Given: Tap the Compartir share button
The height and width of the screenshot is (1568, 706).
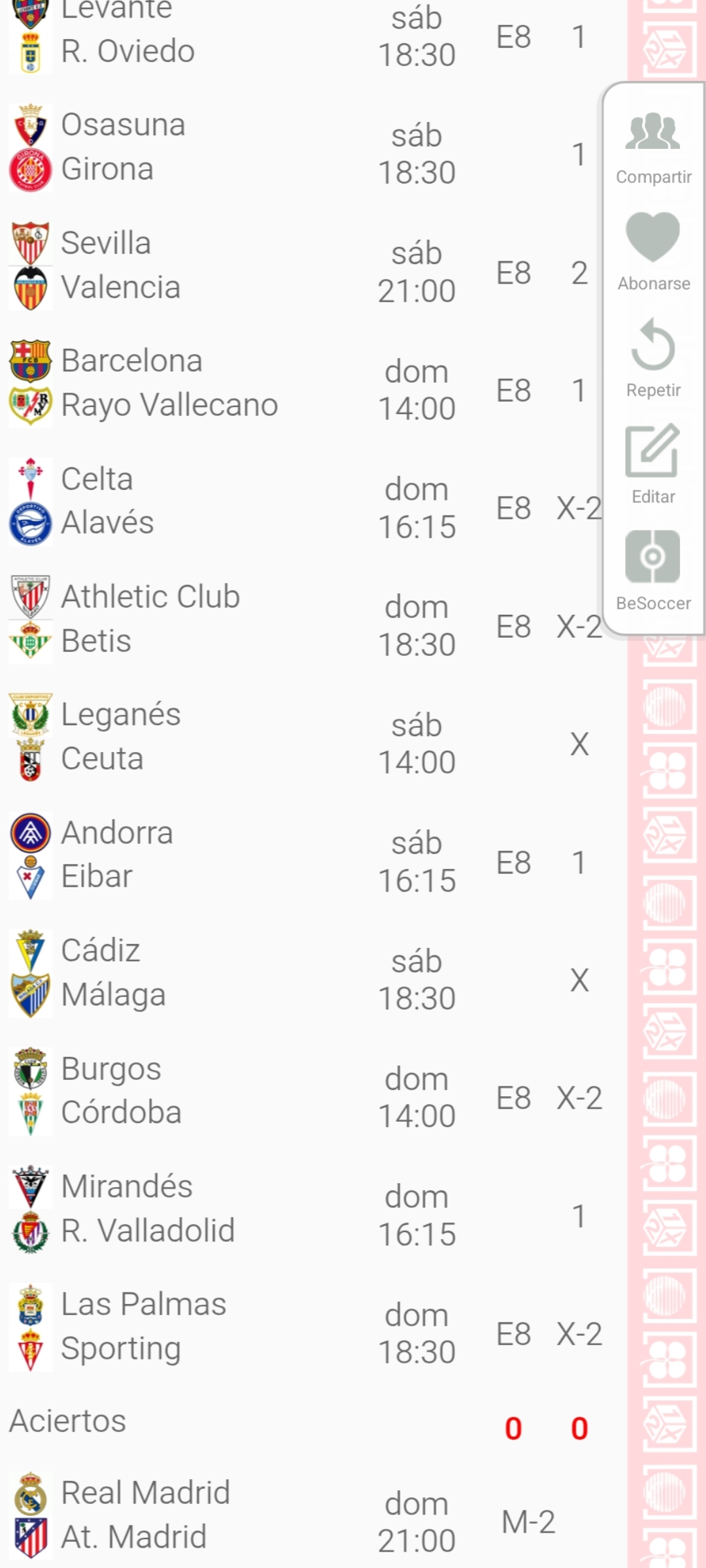Looking at the screenshot, I should tap(653, 148).
